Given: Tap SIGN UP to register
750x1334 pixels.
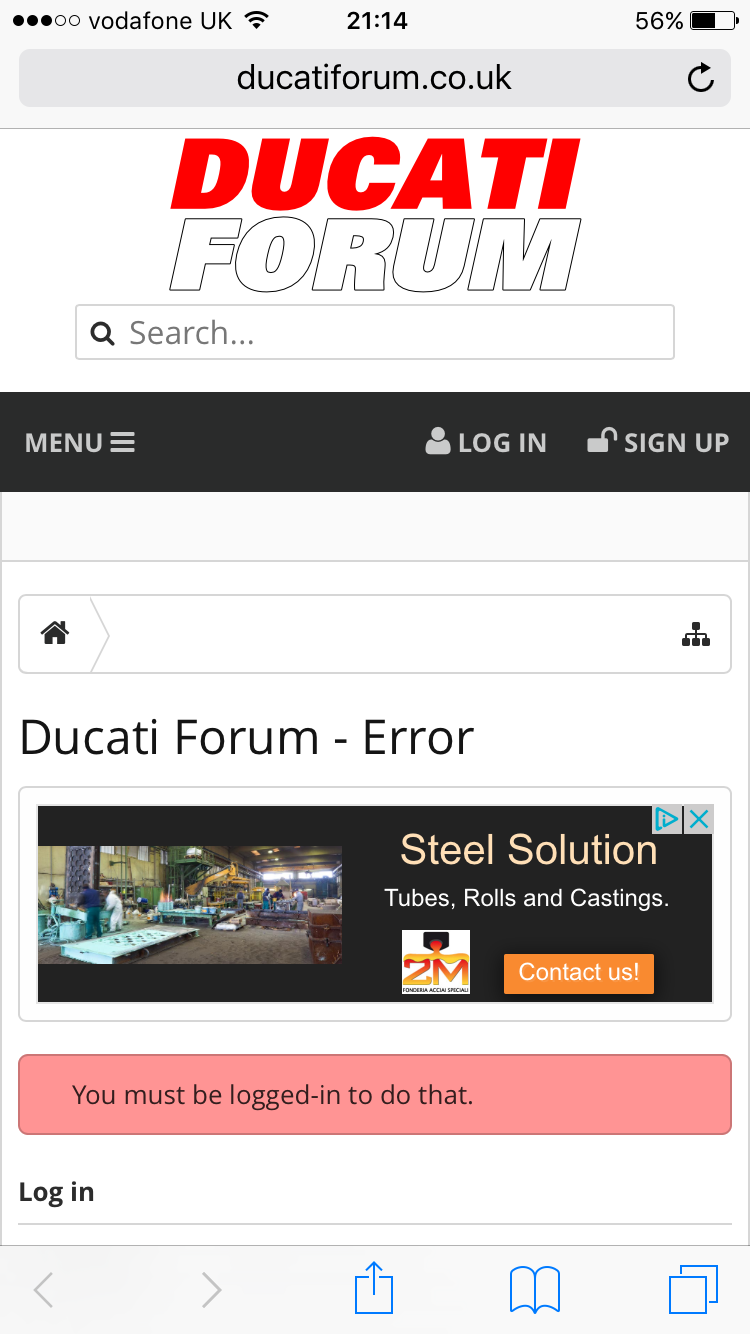Looking at the screenshot, I should tap(659, 442).
